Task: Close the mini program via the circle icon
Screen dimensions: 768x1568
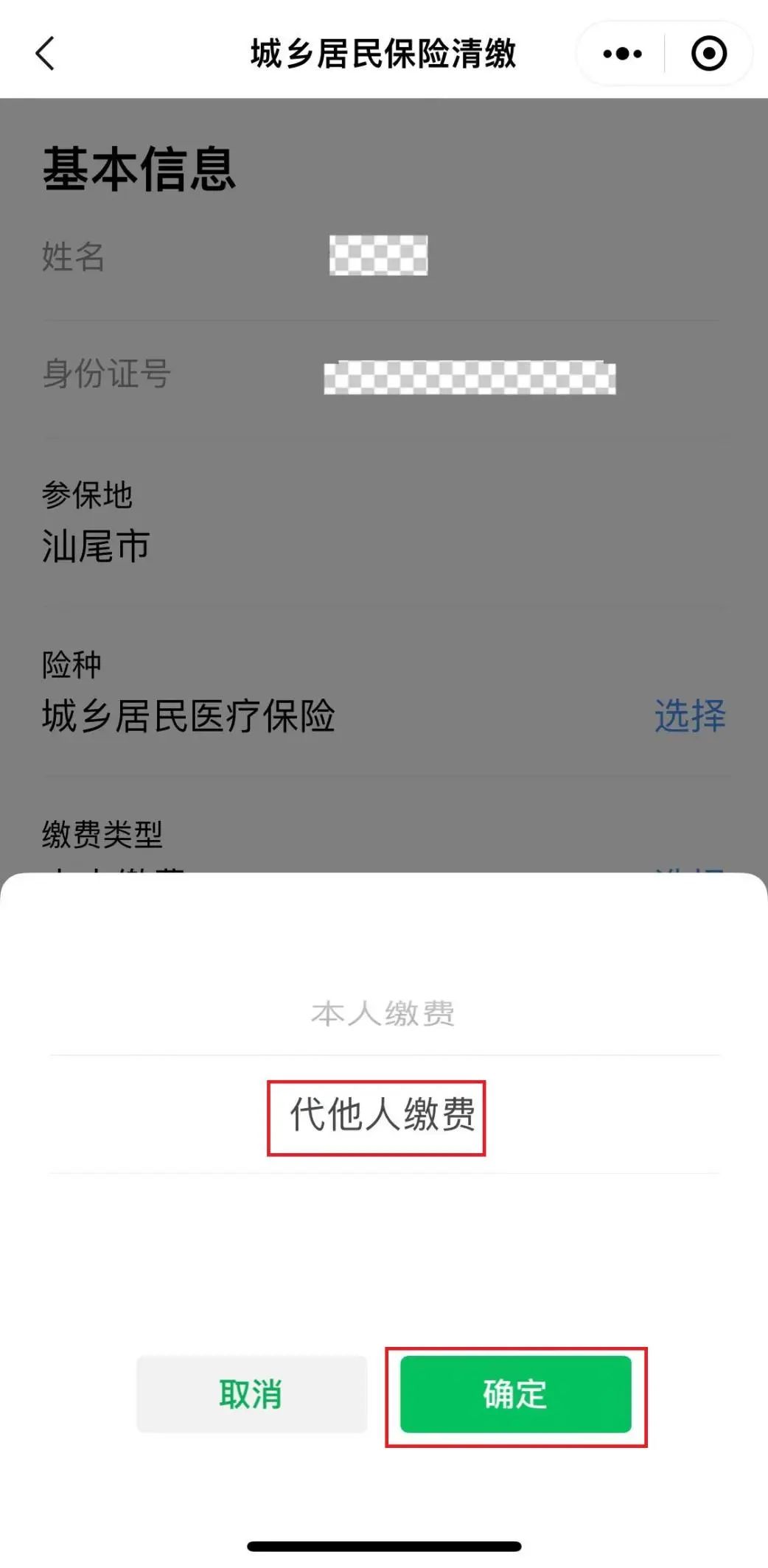Action: [x=709, y=54]
